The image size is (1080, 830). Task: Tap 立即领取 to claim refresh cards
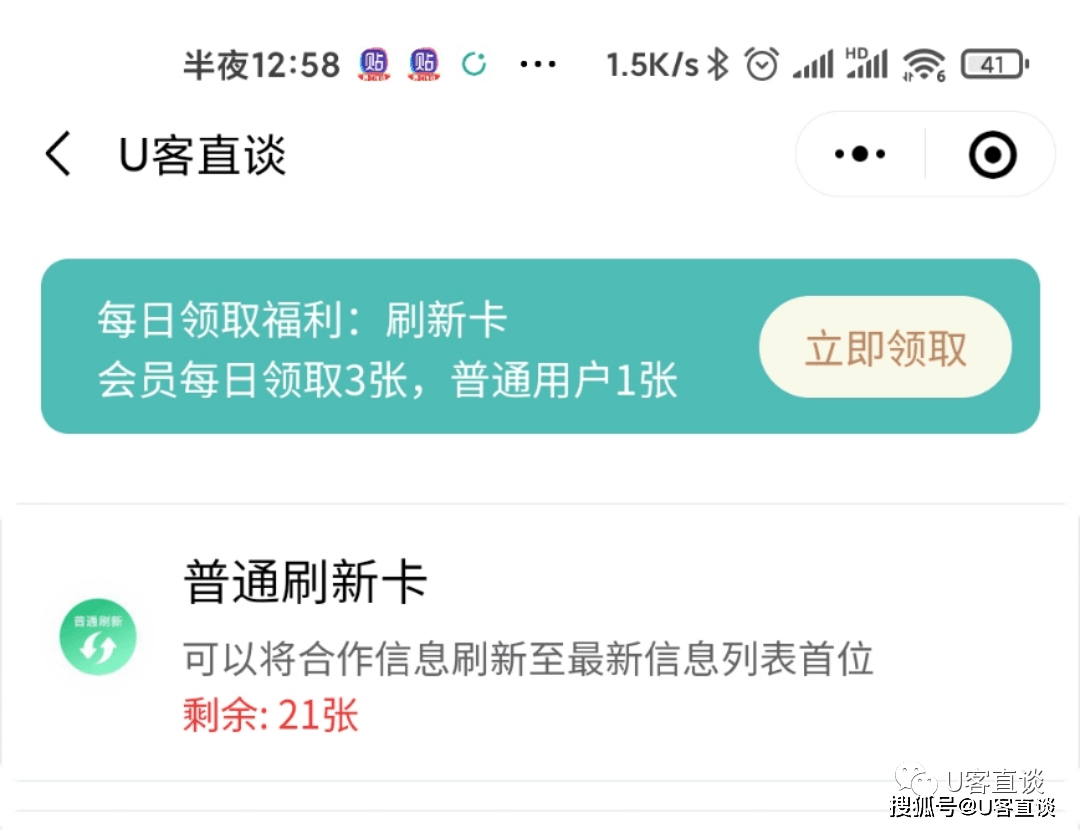[x=885, y=348]
